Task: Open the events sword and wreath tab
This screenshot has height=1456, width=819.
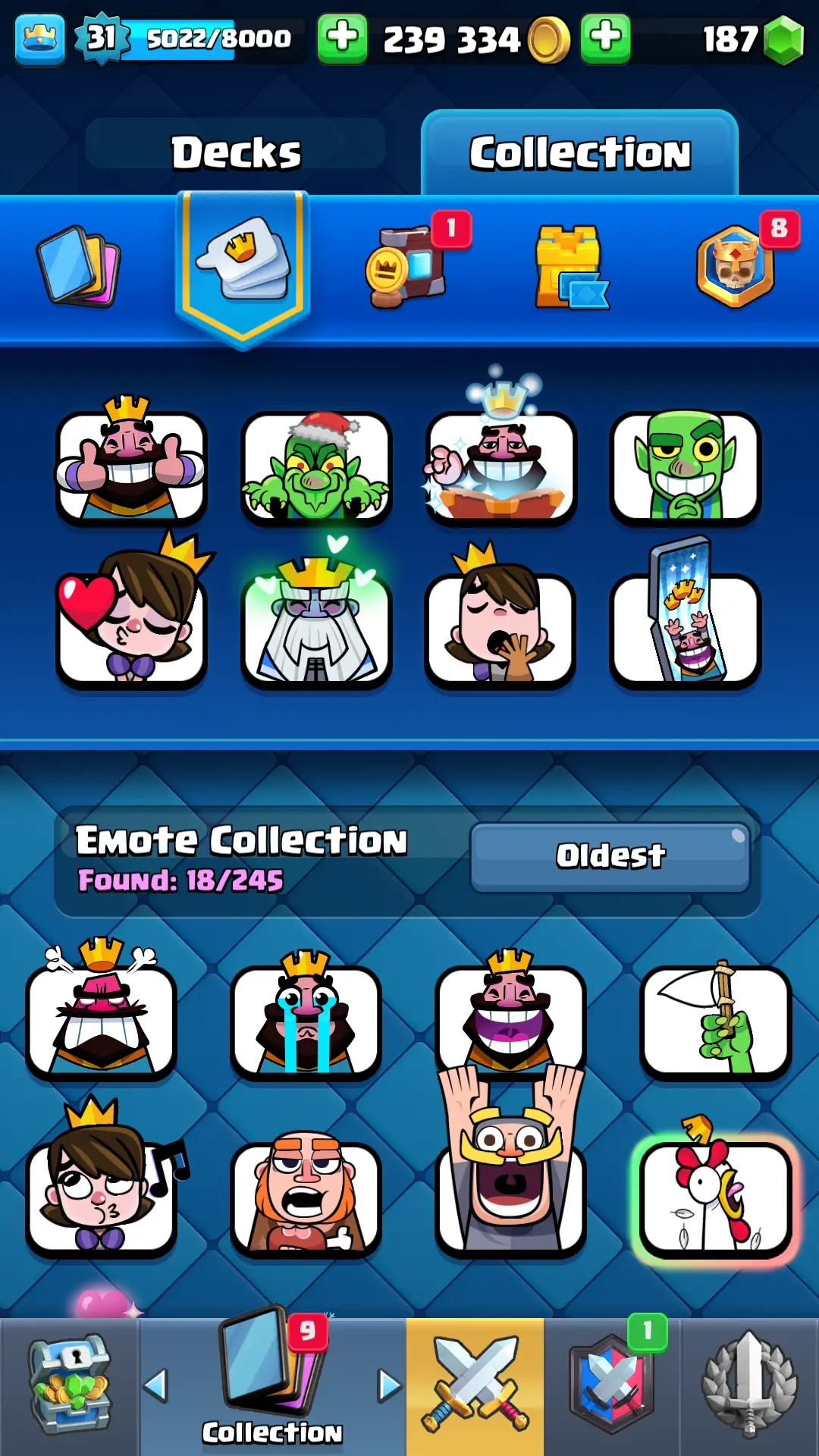Action: click(x=749, y=1386)
